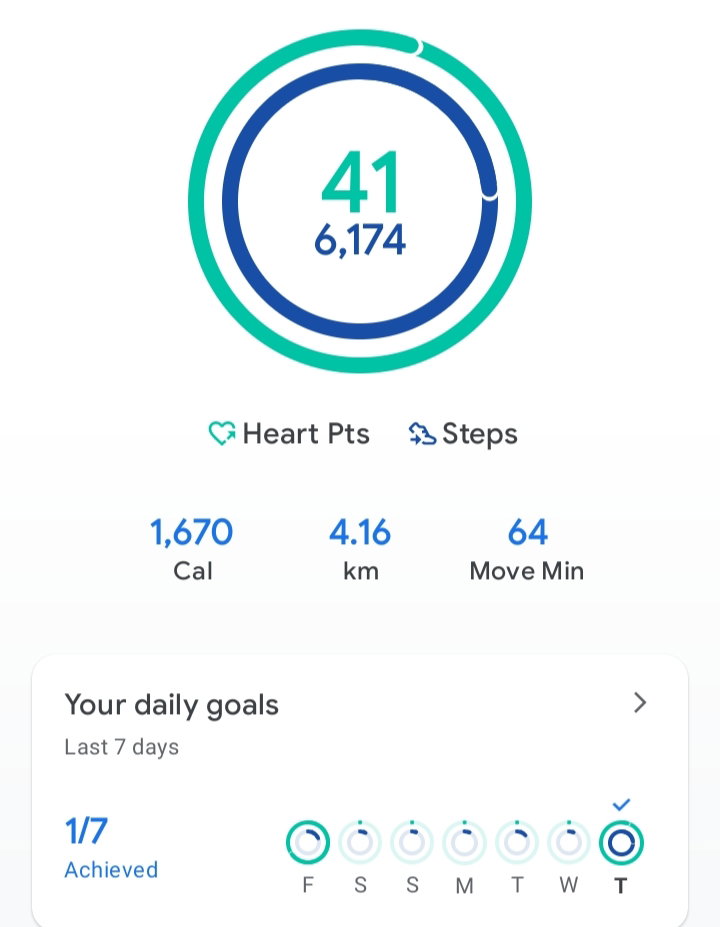Tap the chevron on Your daily goals
Viewport: 720px width, 927px height.
click(640, 703)
